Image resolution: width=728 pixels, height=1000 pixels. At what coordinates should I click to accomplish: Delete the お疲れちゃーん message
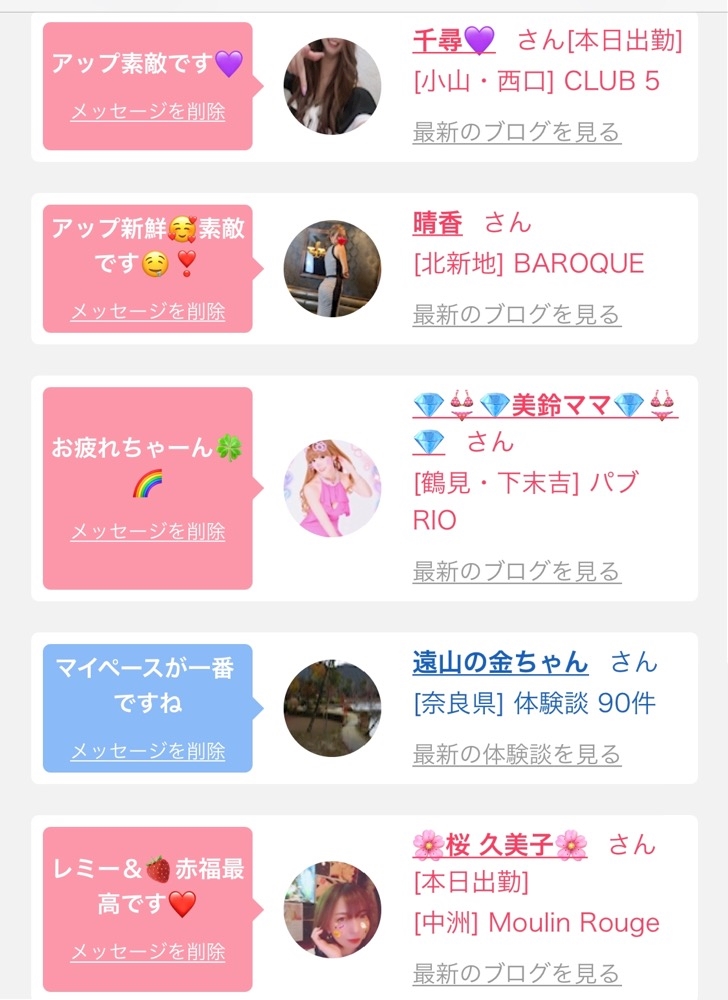148,531
